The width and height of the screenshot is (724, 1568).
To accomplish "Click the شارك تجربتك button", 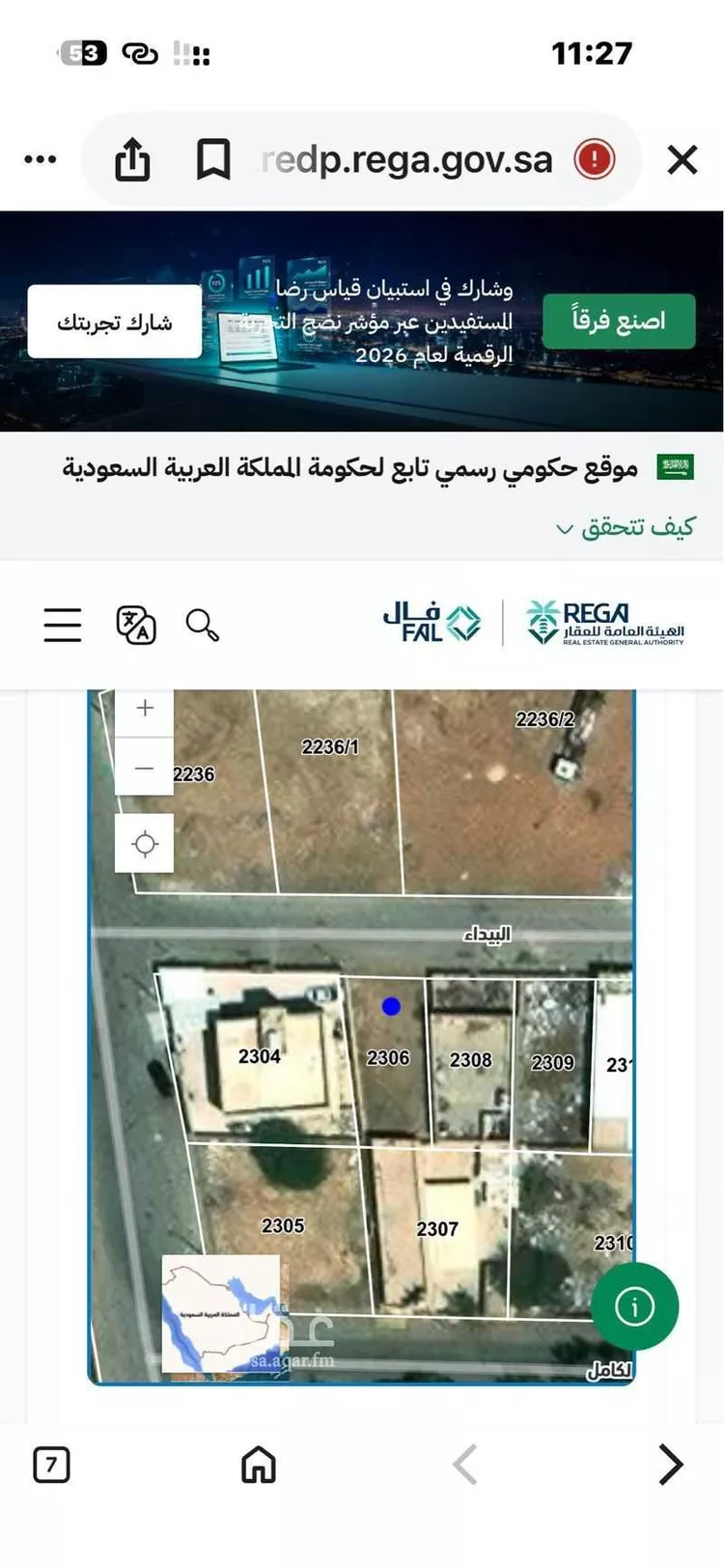I will click(113, 322).
